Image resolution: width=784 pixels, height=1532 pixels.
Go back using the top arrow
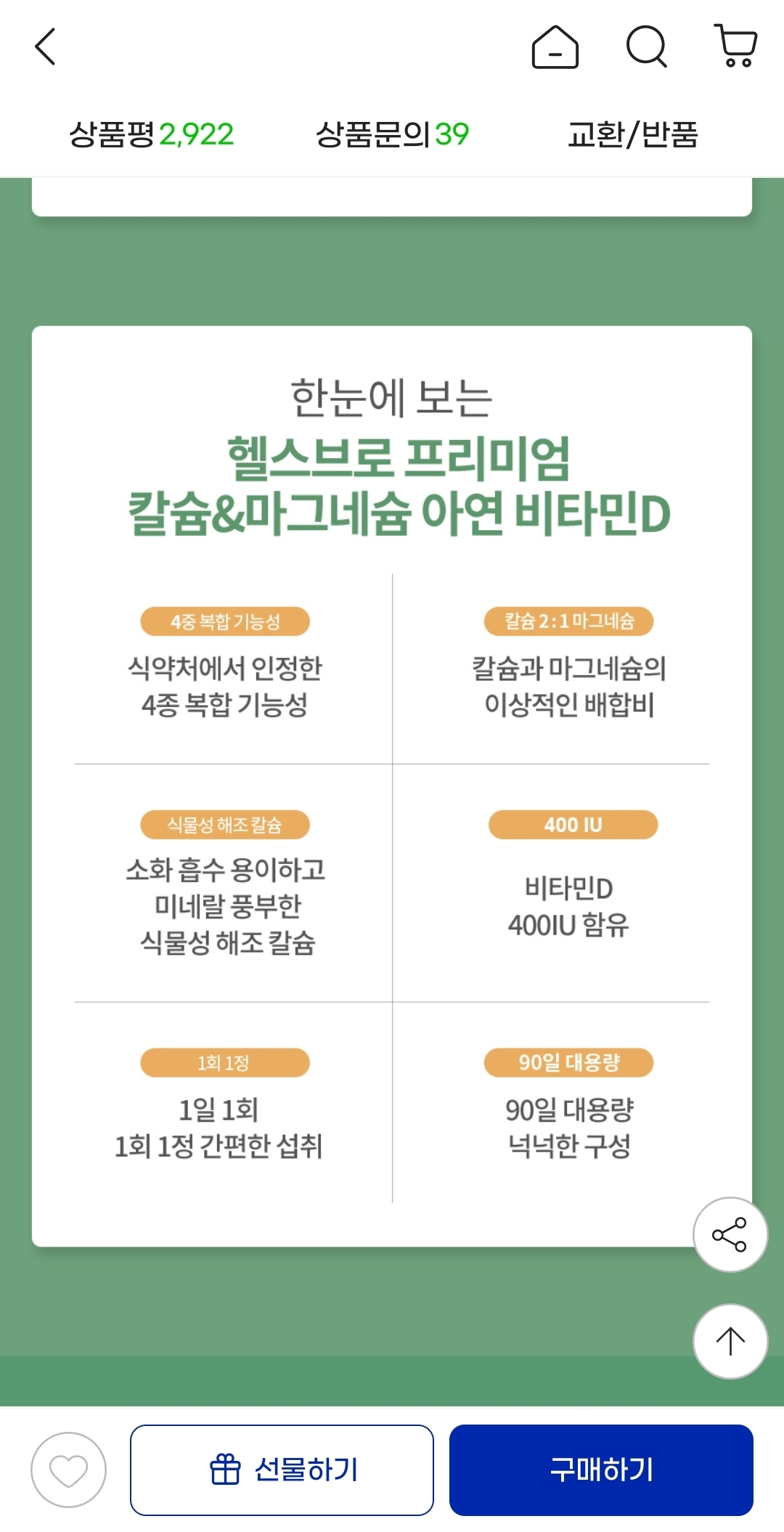45,47
